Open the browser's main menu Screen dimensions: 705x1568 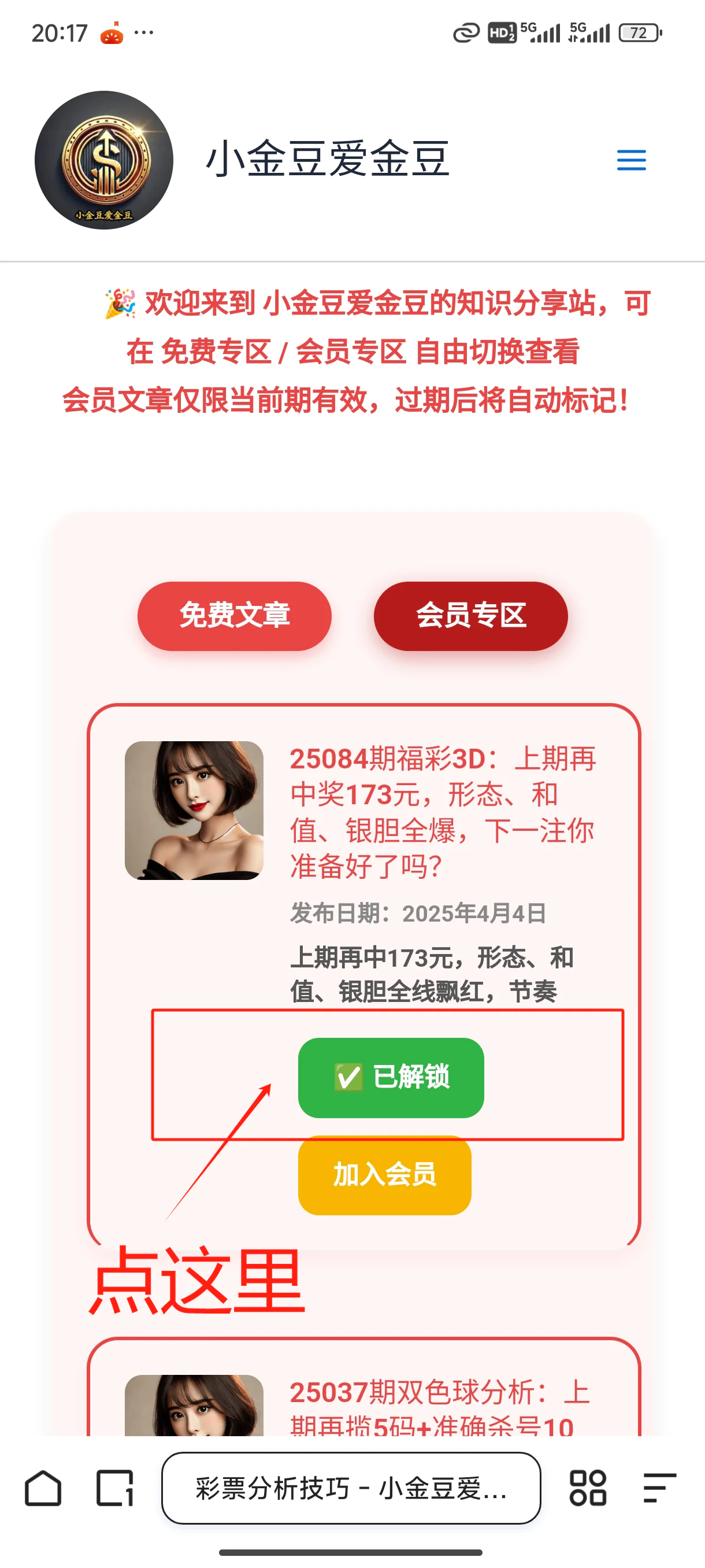(659, 1488)
